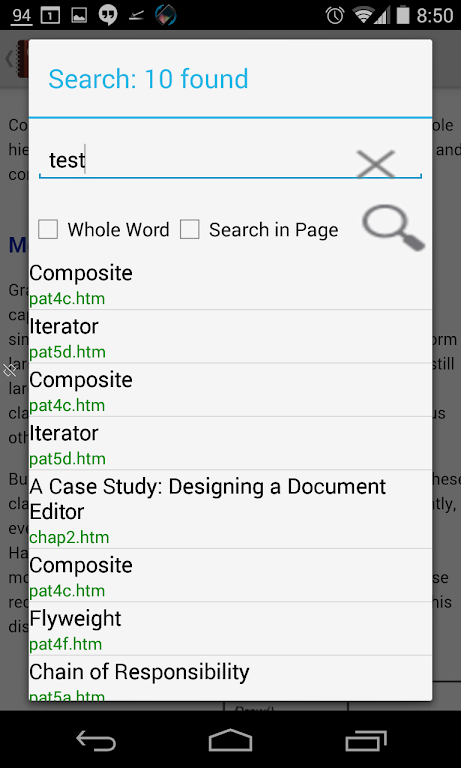461x768 pixels.
Task: Clear the search text with the X
Action: tap(375, 165)
